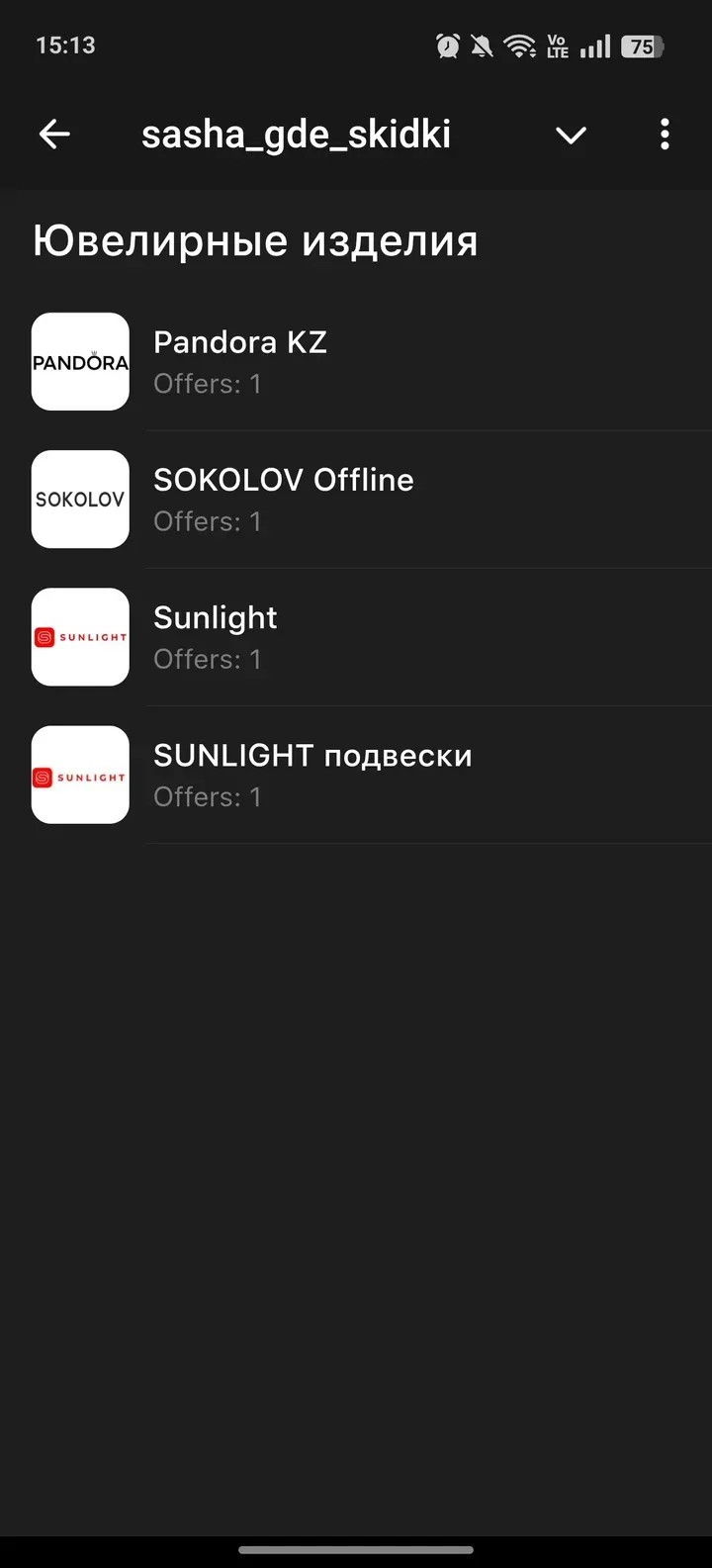Screen dimensions: 712x1568
Task: Tap the navigation handle at screen bottom
Action: (356, 1550)
